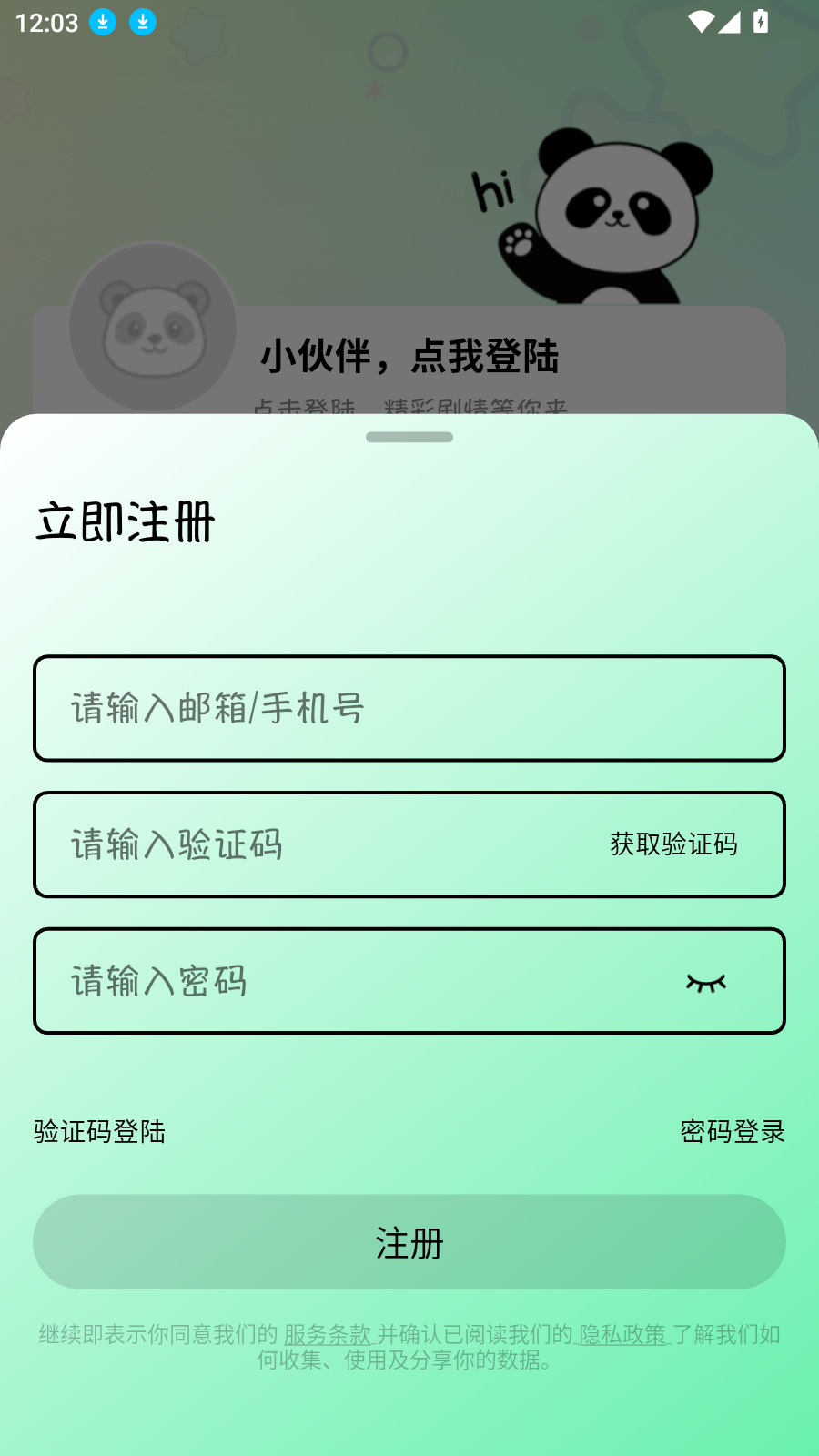The height and width of the screenshot is (1456, 819).
Task: Tap the panda avatar next to login prompt
Action: coord(151,326)
